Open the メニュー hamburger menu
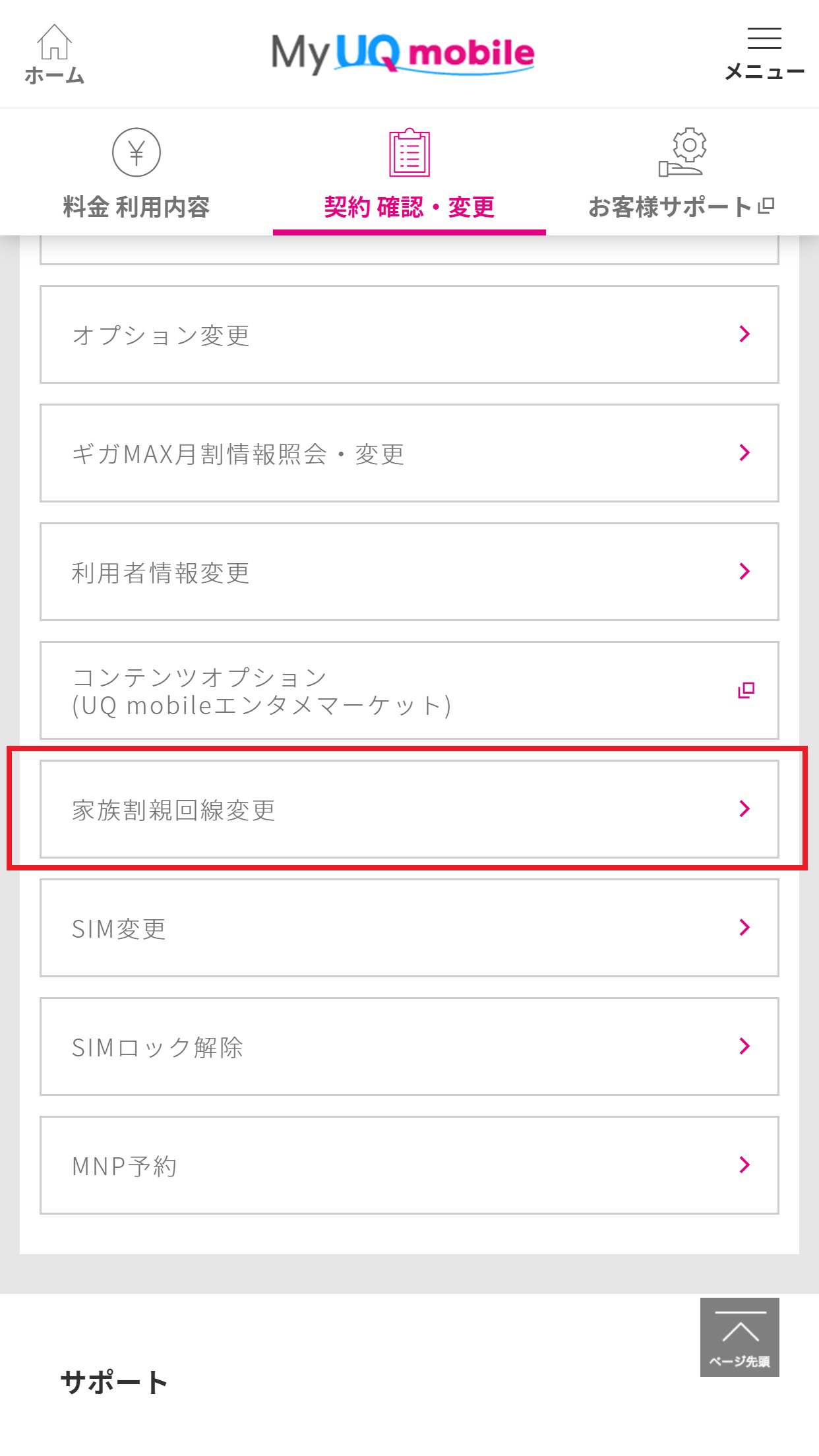Viewport: 819px width, 1456px height. 764,53
